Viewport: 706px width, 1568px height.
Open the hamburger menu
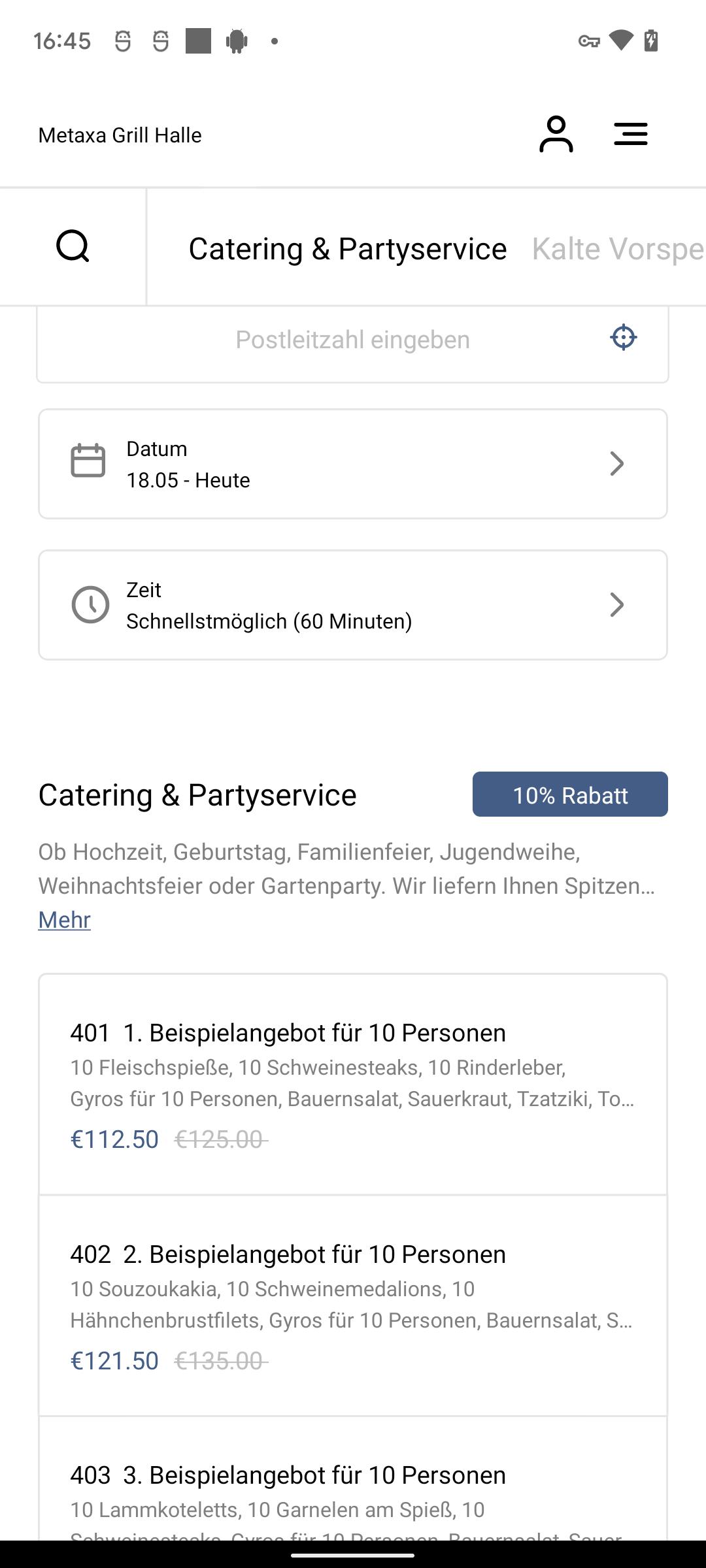(x=631, y=134)
